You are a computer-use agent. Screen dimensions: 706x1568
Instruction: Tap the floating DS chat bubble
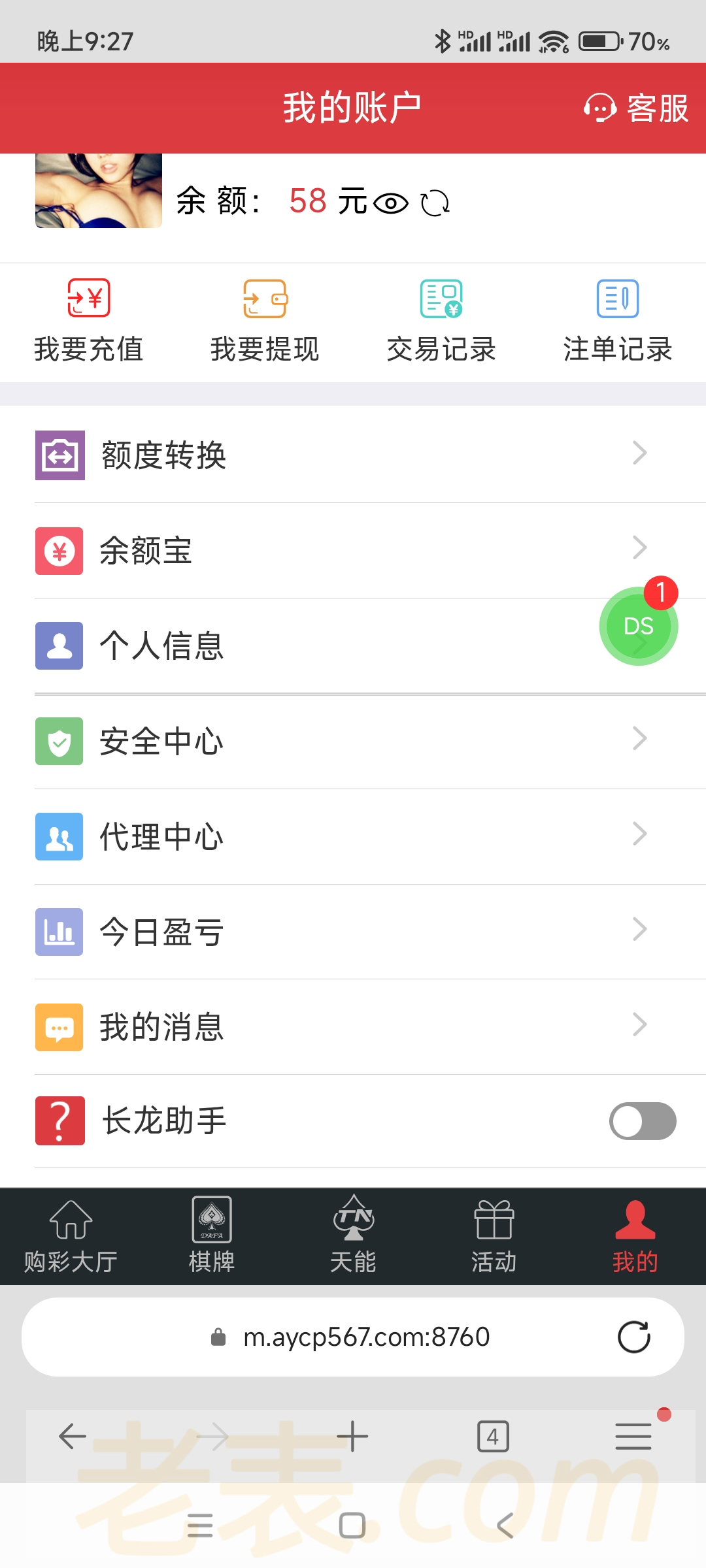[638, 626]
